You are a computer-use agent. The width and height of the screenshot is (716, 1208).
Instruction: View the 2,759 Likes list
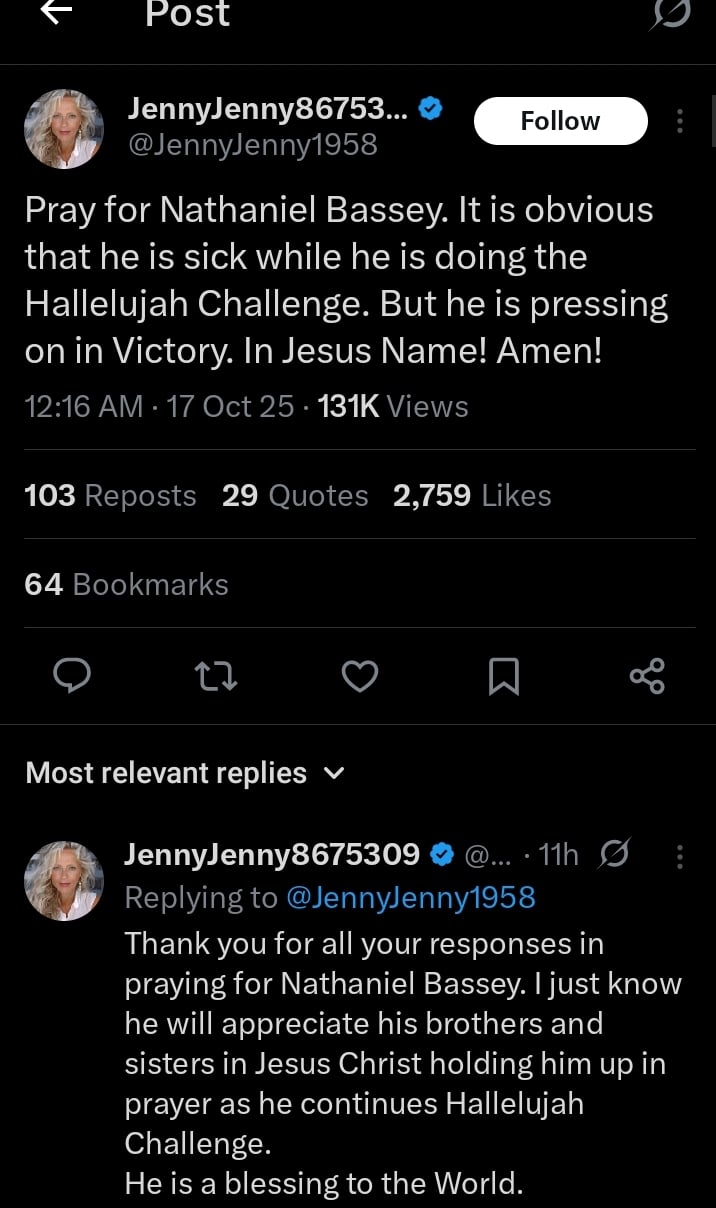tap(472, 495)
